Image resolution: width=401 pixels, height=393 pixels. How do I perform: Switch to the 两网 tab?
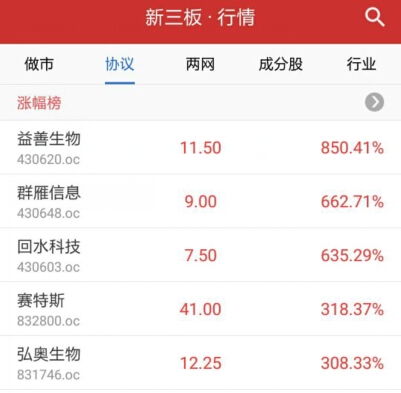click(x=200, y=64)
